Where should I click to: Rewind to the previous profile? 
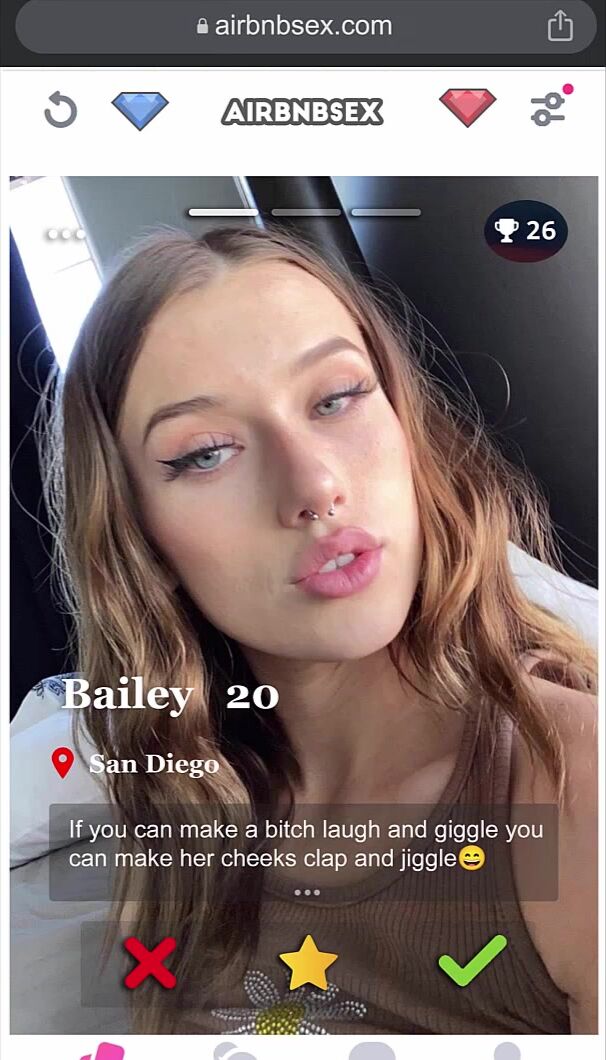(x=60, y=110)
